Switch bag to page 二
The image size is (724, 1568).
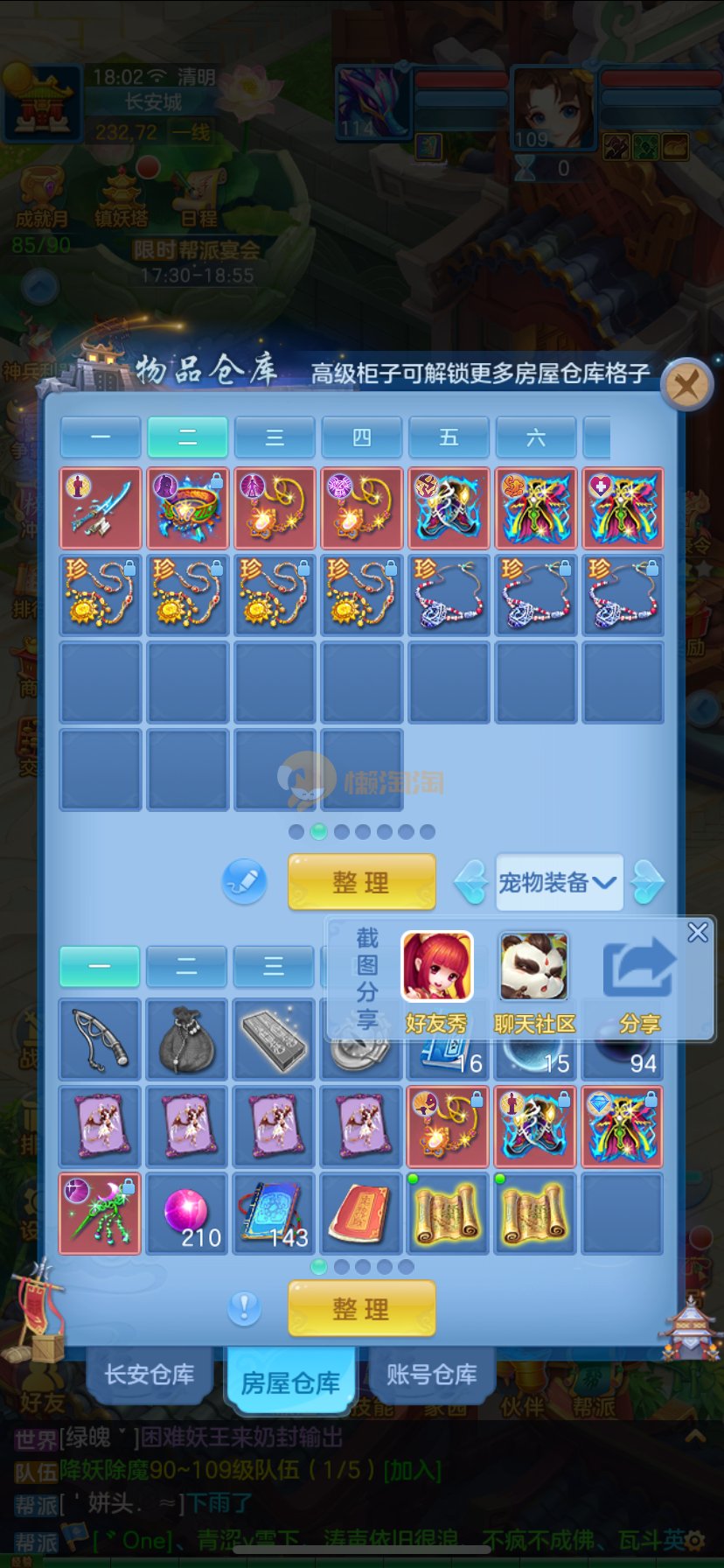coord(186,966)
